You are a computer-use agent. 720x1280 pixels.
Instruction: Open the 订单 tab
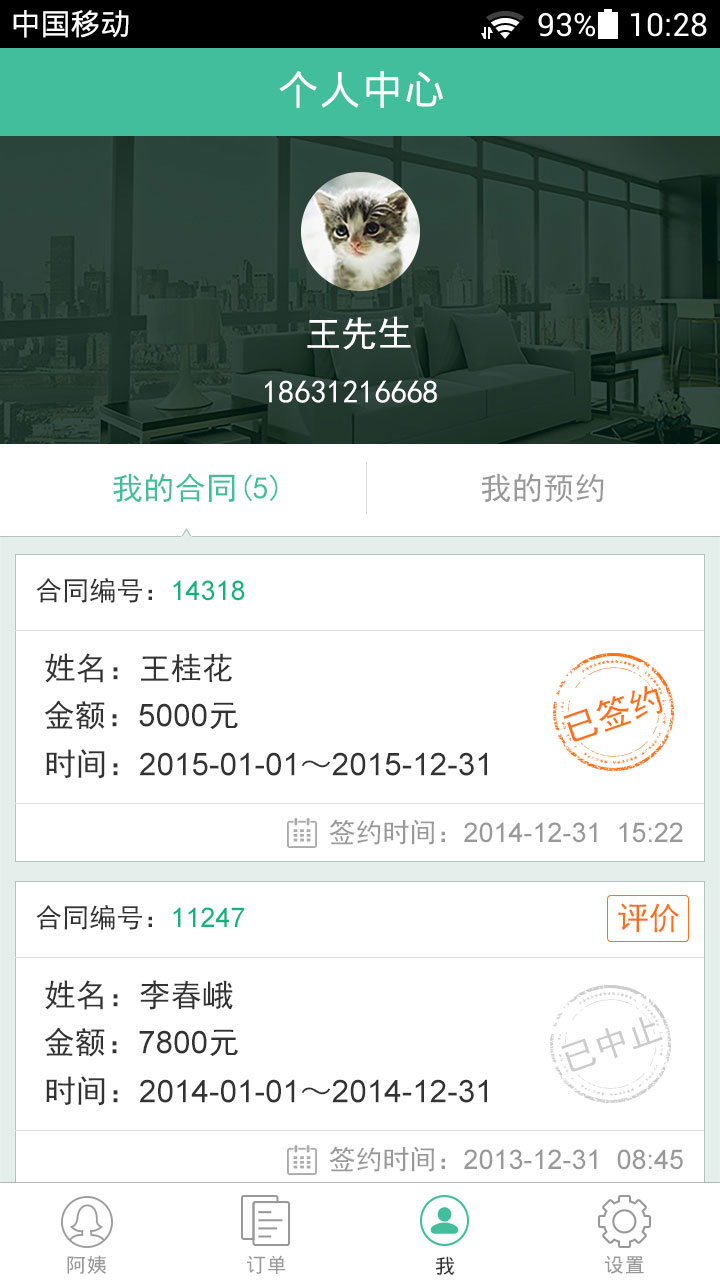point(266,1233)
